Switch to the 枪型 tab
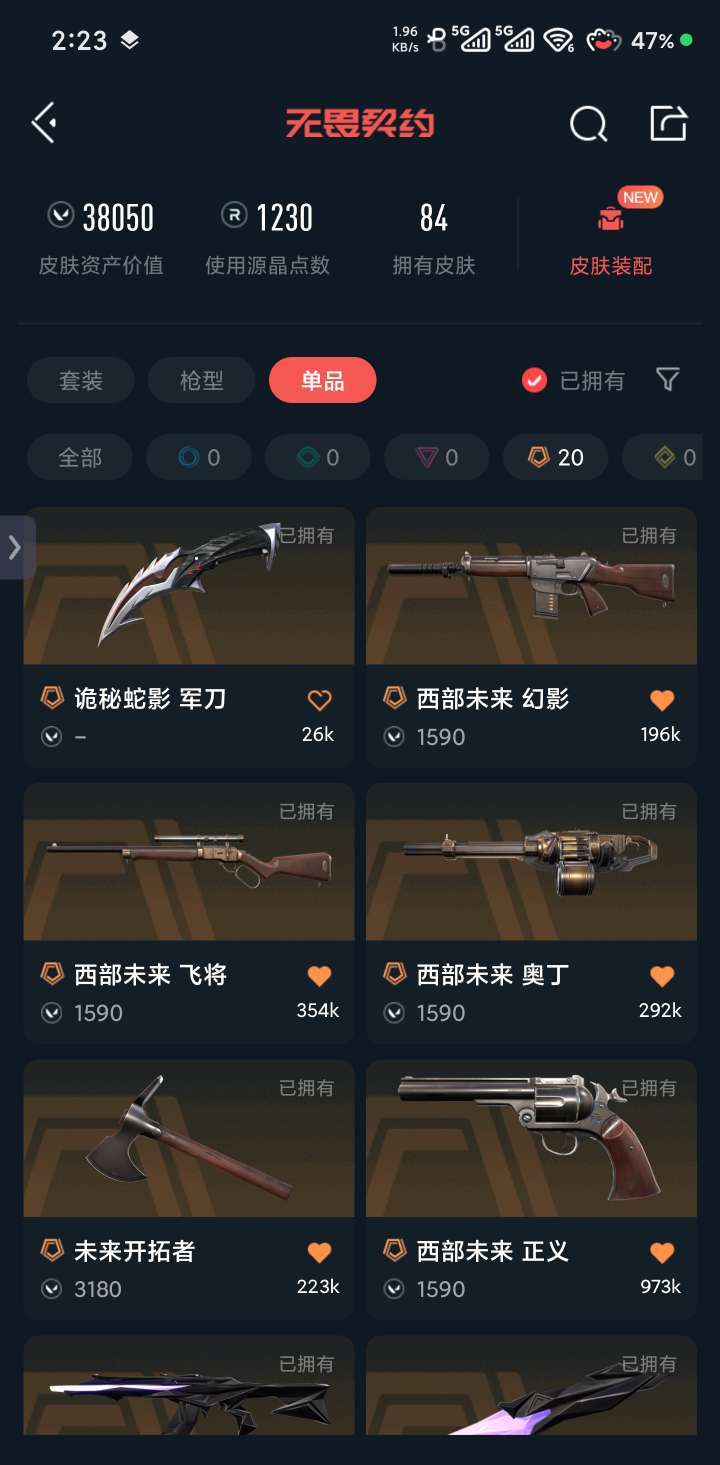 pyautogui.click(x=201, y=380)
